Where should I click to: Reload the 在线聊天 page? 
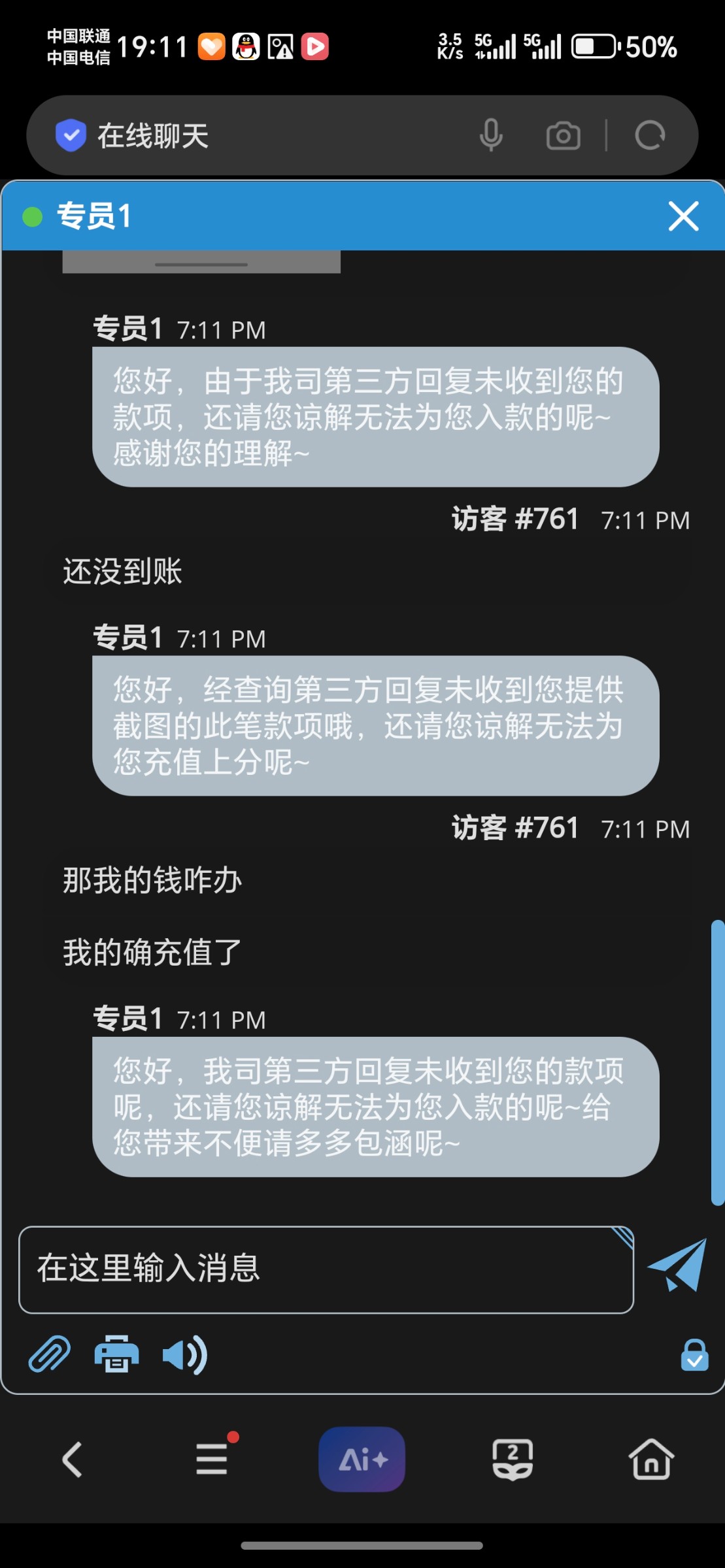pos(650,136)
